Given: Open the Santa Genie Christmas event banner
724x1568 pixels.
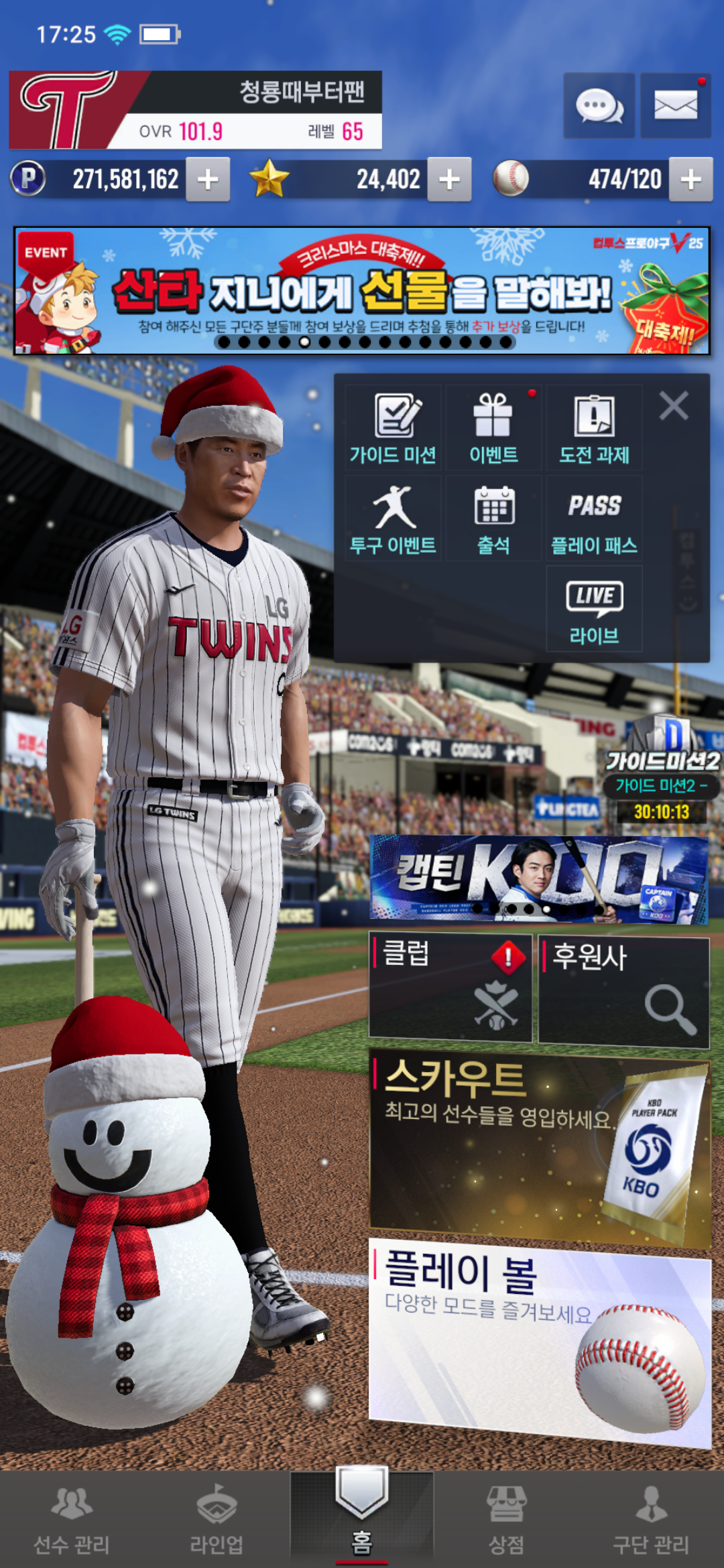Looking at the screenshot, I should point(362,291).
